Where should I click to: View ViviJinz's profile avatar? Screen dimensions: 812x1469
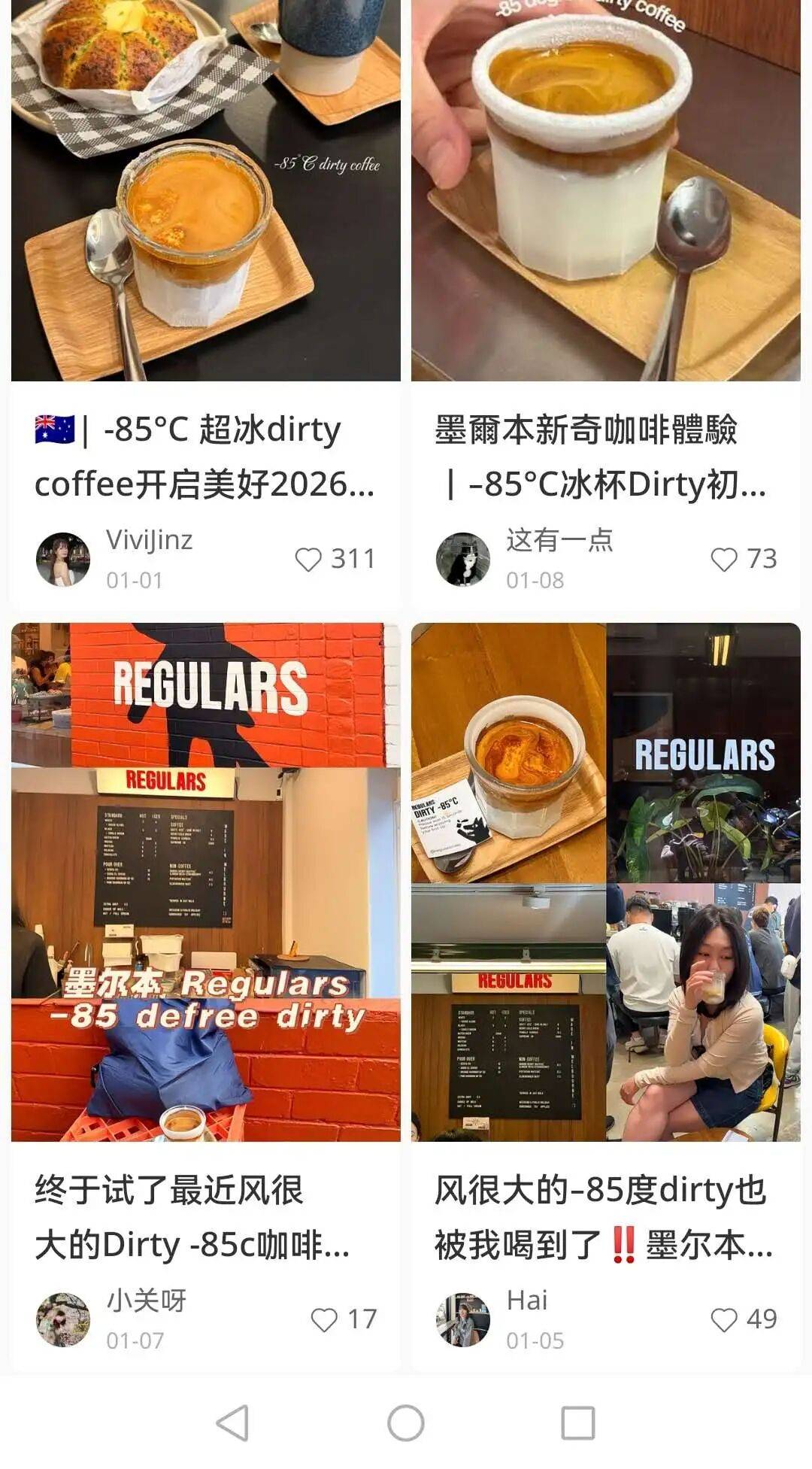point(63,560)
